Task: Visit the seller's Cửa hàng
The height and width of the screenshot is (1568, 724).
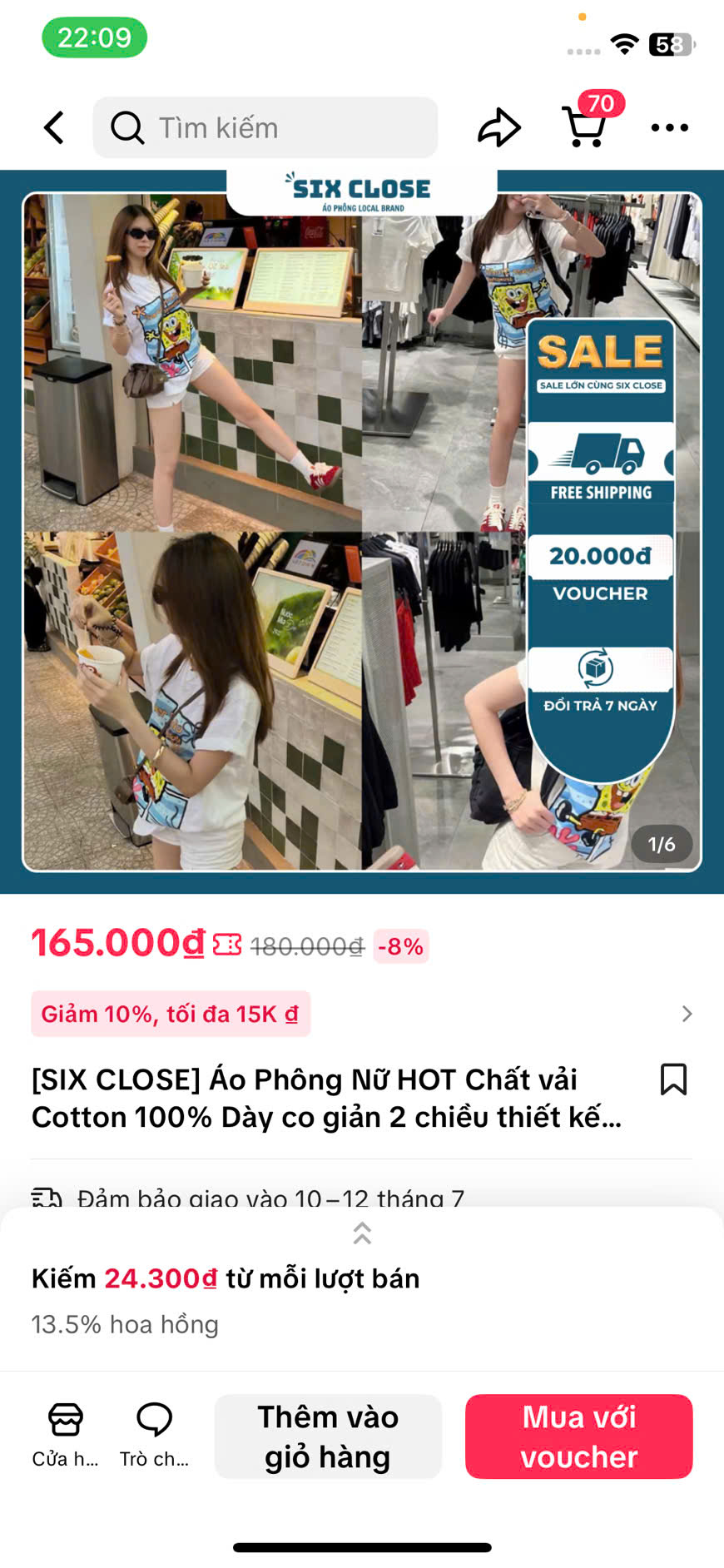Action: [65, 1435]
